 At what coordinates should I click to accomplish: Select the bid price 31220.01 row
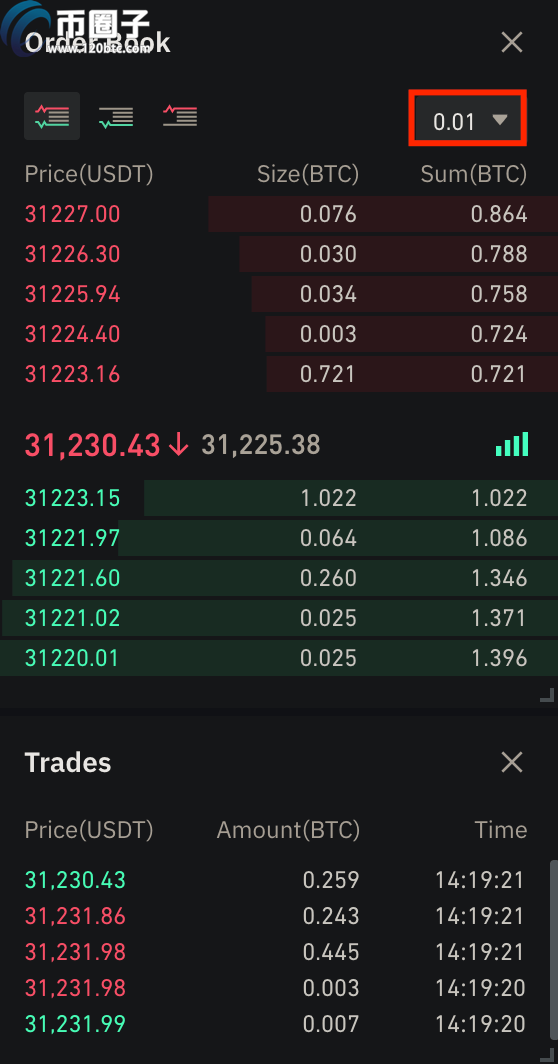[279, 658]
